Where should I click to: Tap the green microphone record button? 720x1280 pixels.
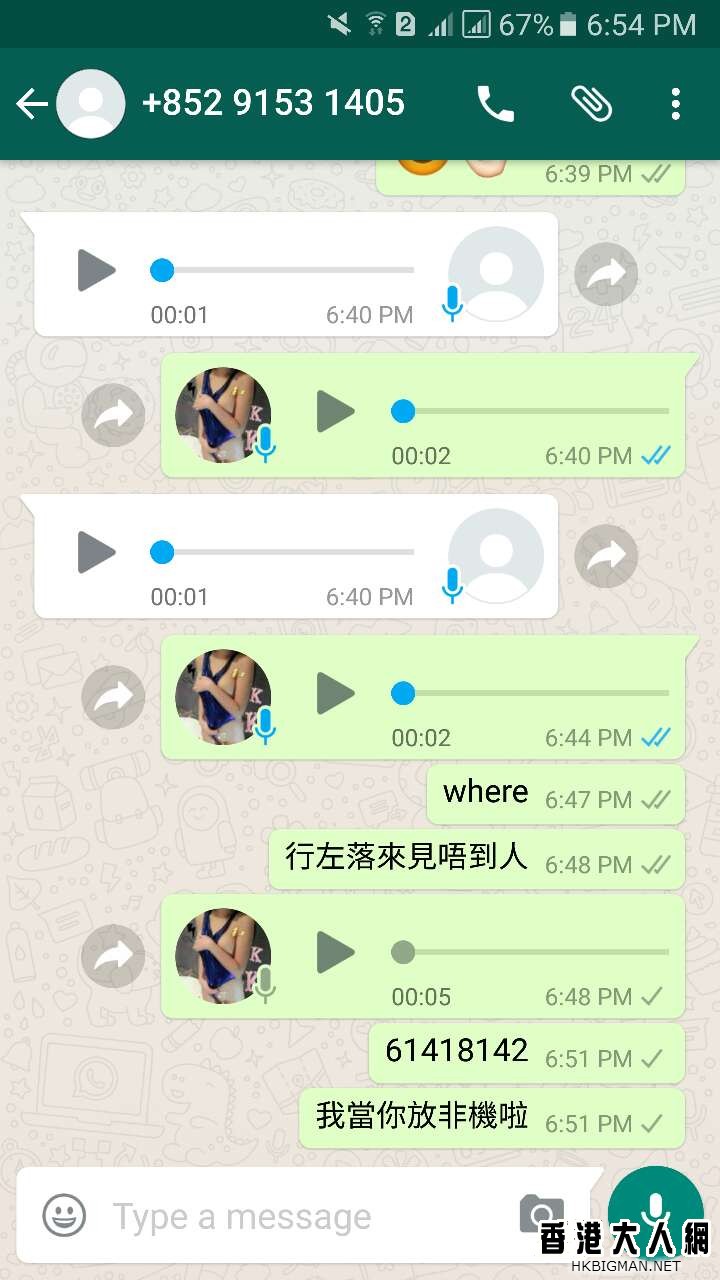pos(655,1208)
